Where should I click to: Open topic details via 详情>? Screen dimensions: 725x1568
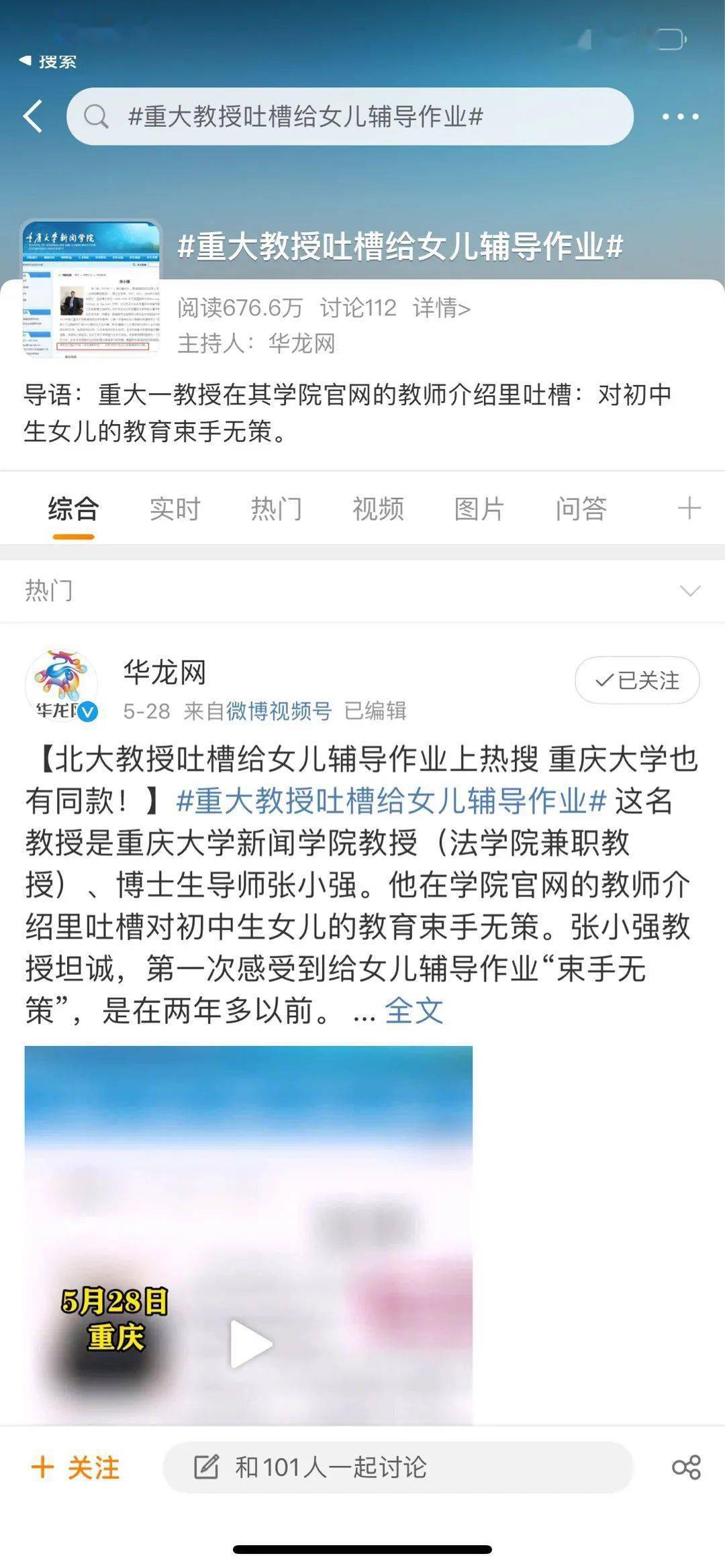pos(441,308)
